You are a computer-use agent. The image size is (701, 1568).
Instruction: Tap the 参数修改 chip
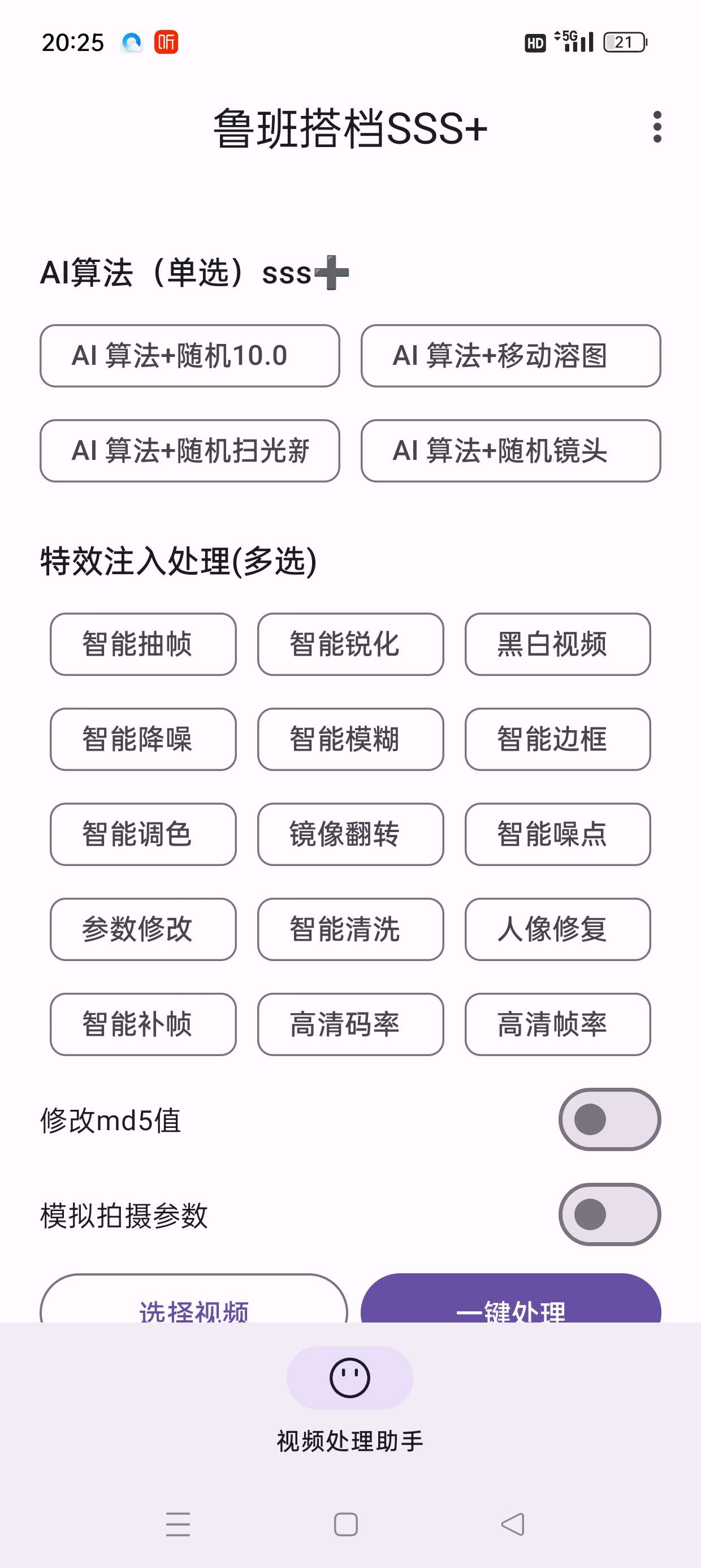pyautogui.click(x=143, y=929)
